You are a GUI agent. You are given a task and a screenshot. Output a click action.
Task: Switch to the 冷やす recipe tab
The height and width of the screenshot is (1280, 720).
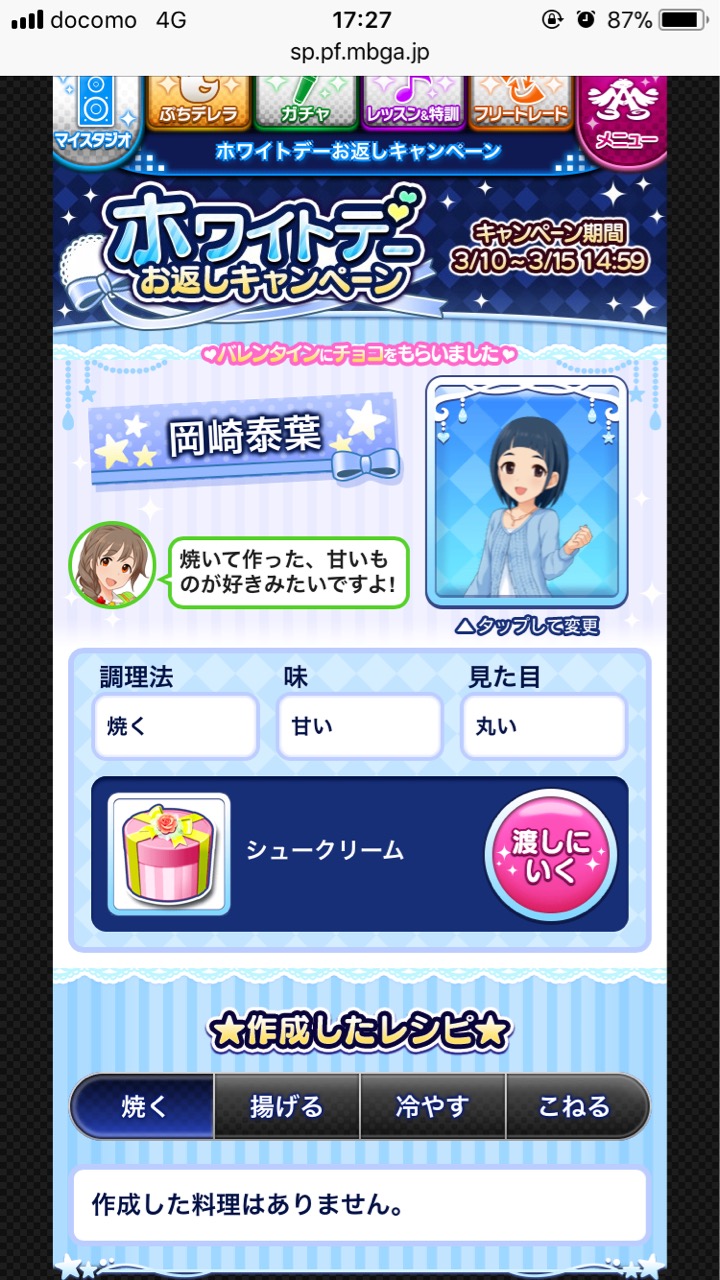click(433, 1106)
